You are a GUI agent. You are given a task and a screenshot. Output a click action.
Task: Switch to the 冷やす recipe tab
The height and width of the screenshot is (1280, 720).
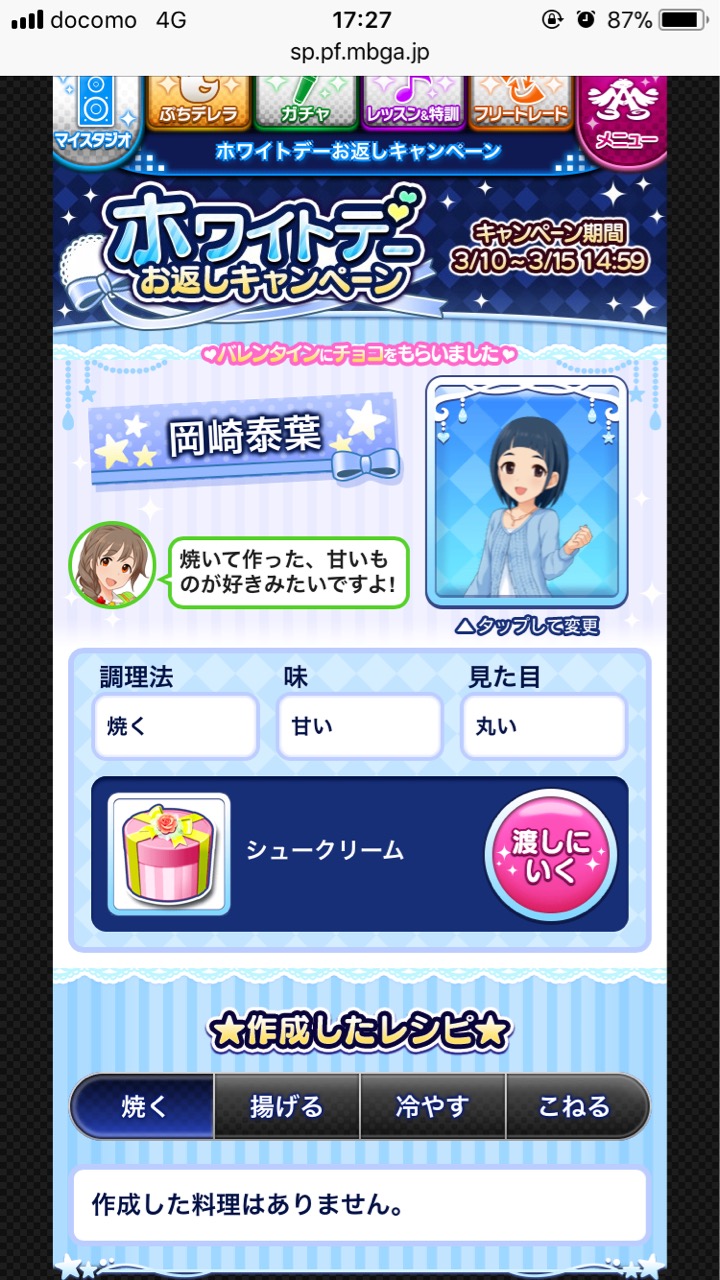click(433, 1106)
